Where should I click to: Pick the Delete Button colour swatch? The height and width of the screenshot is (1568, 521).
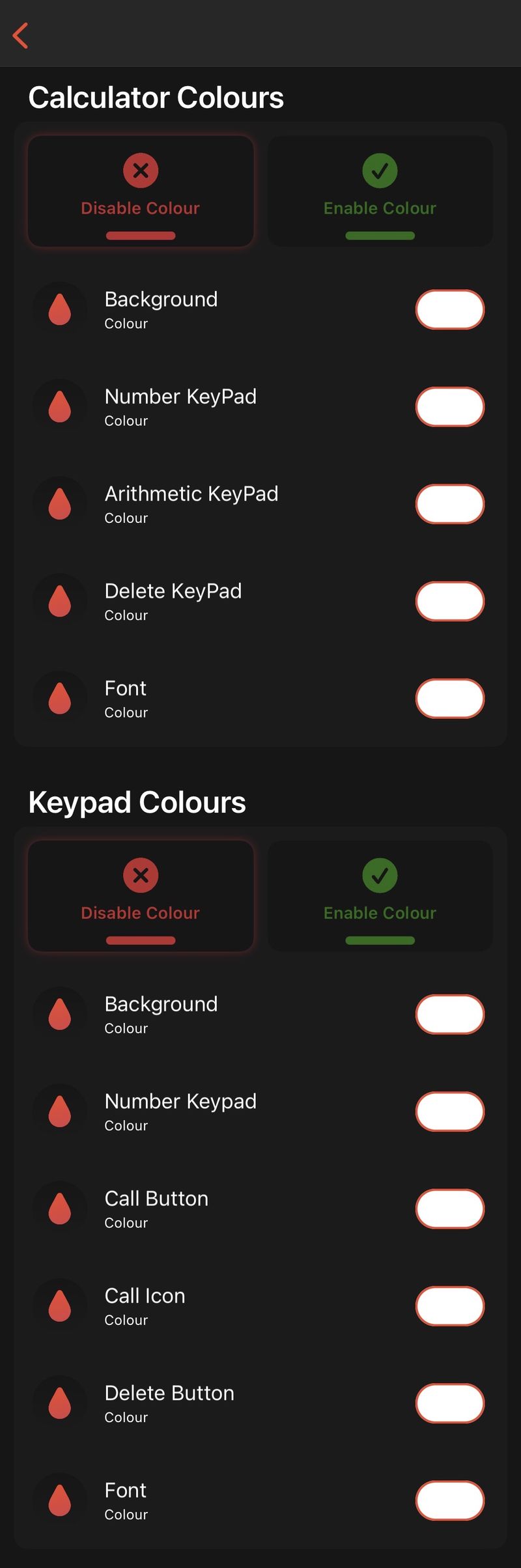[x=450, y=1403]
